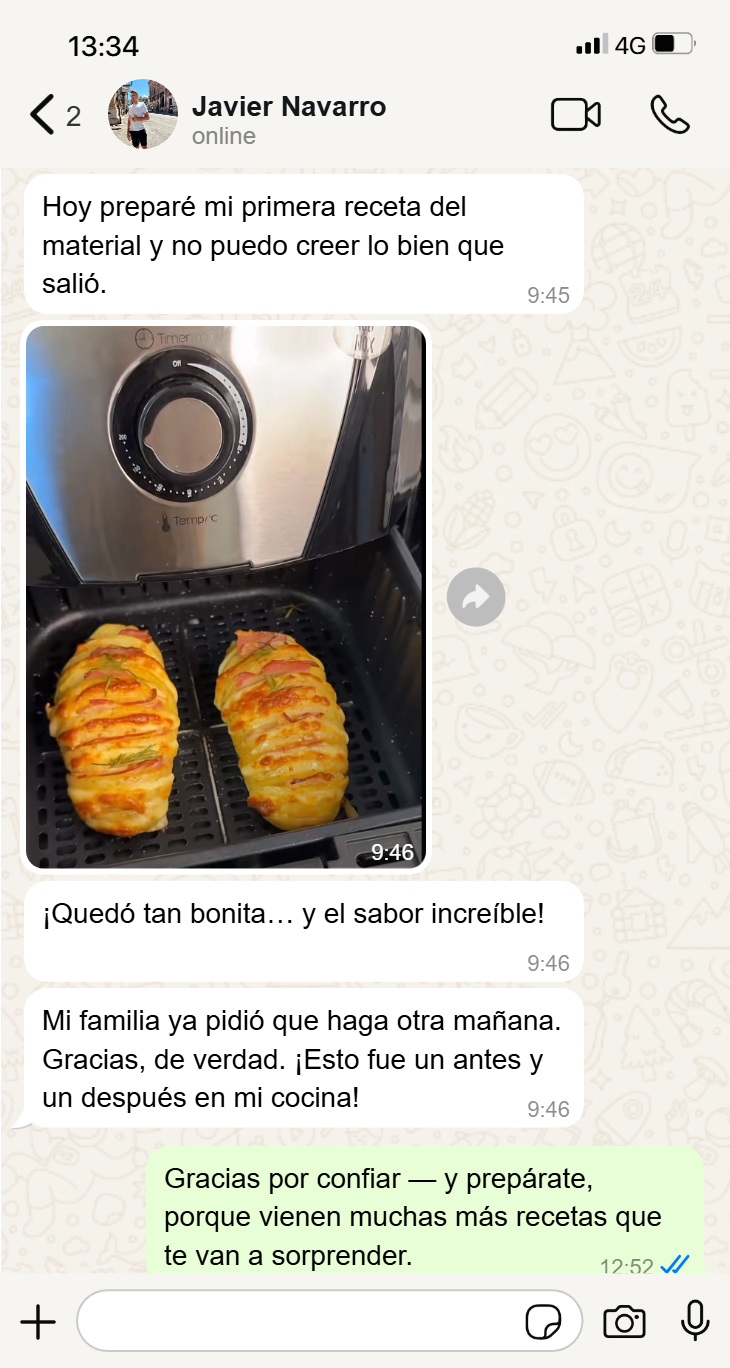Image resolution: width=730 pixels, height=1368 pixels.
Task: Open the camera to take a photo
Action: pyautogui.click(x=624, y=1322)
